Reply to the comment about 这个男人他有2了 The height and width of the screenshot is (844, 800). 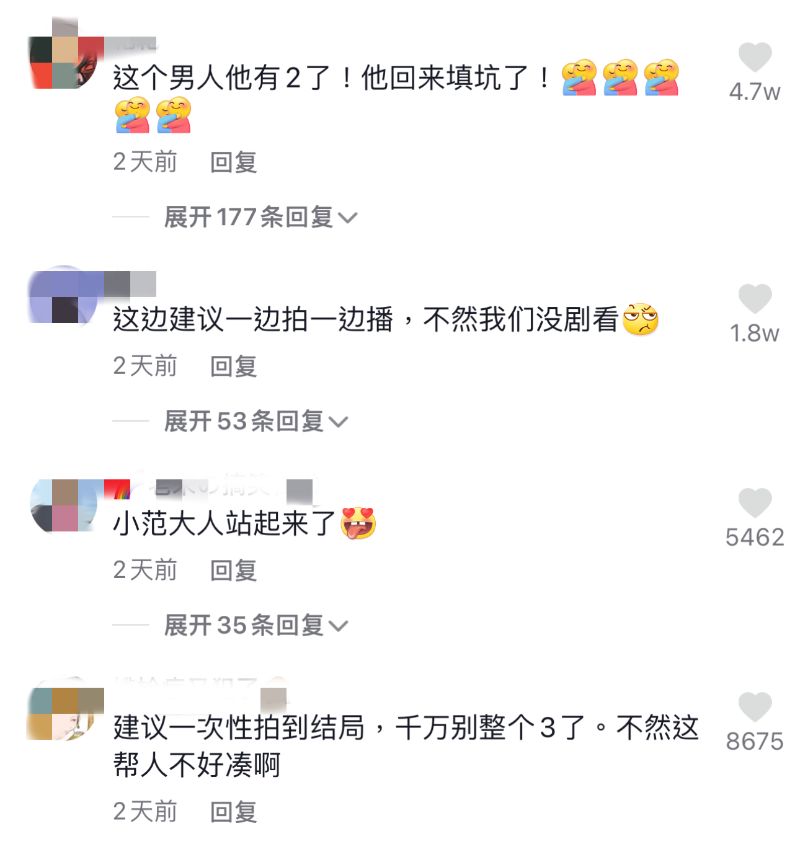233,162
